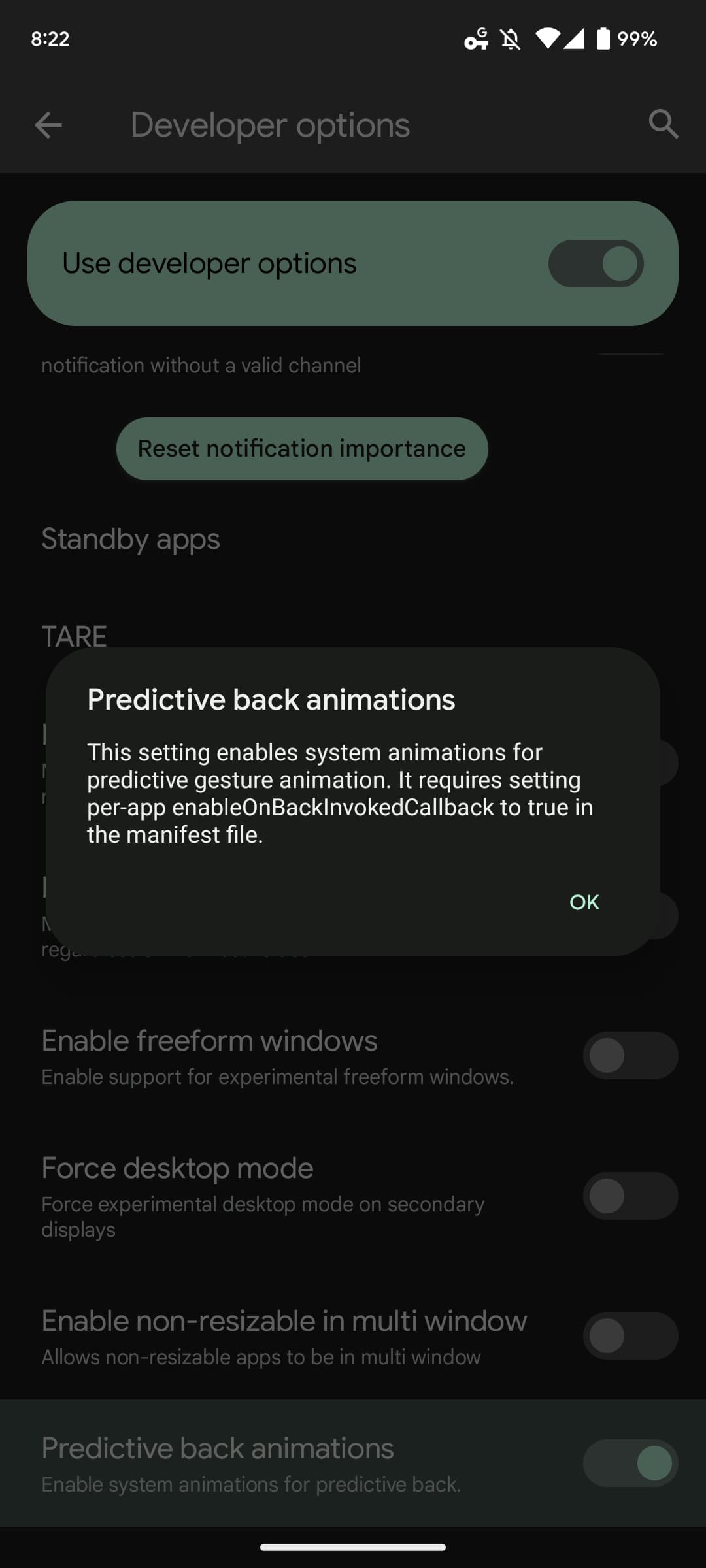The image size is (706, 1568).
Task: Tap Reset notification importance button
Action: (302, 449)
